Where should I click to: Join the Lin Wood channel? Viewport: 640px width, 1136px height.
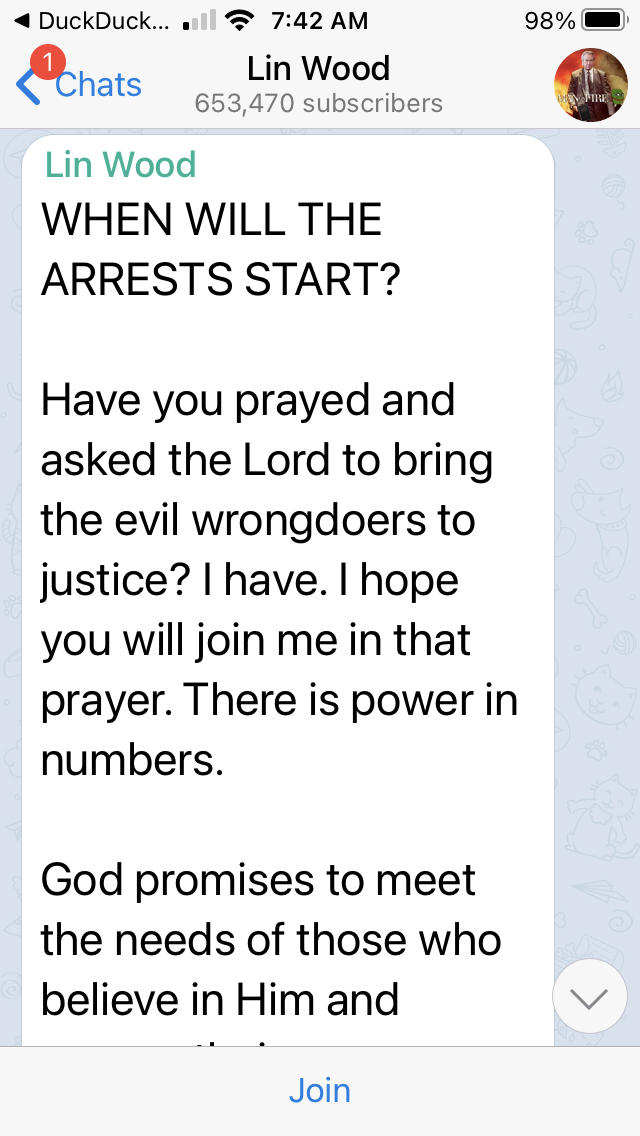[x=320, y=1090]
